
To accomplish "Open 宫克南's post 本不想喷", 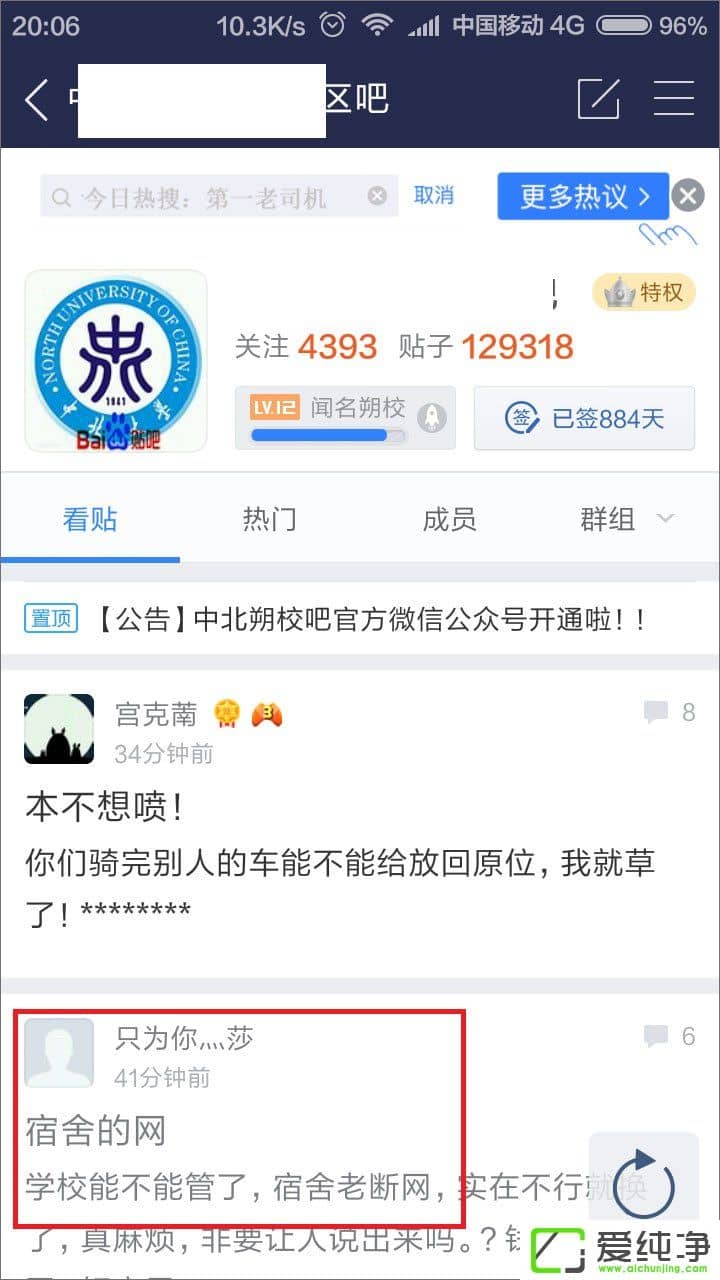I will pyautogui.click(x=340, y=862).
